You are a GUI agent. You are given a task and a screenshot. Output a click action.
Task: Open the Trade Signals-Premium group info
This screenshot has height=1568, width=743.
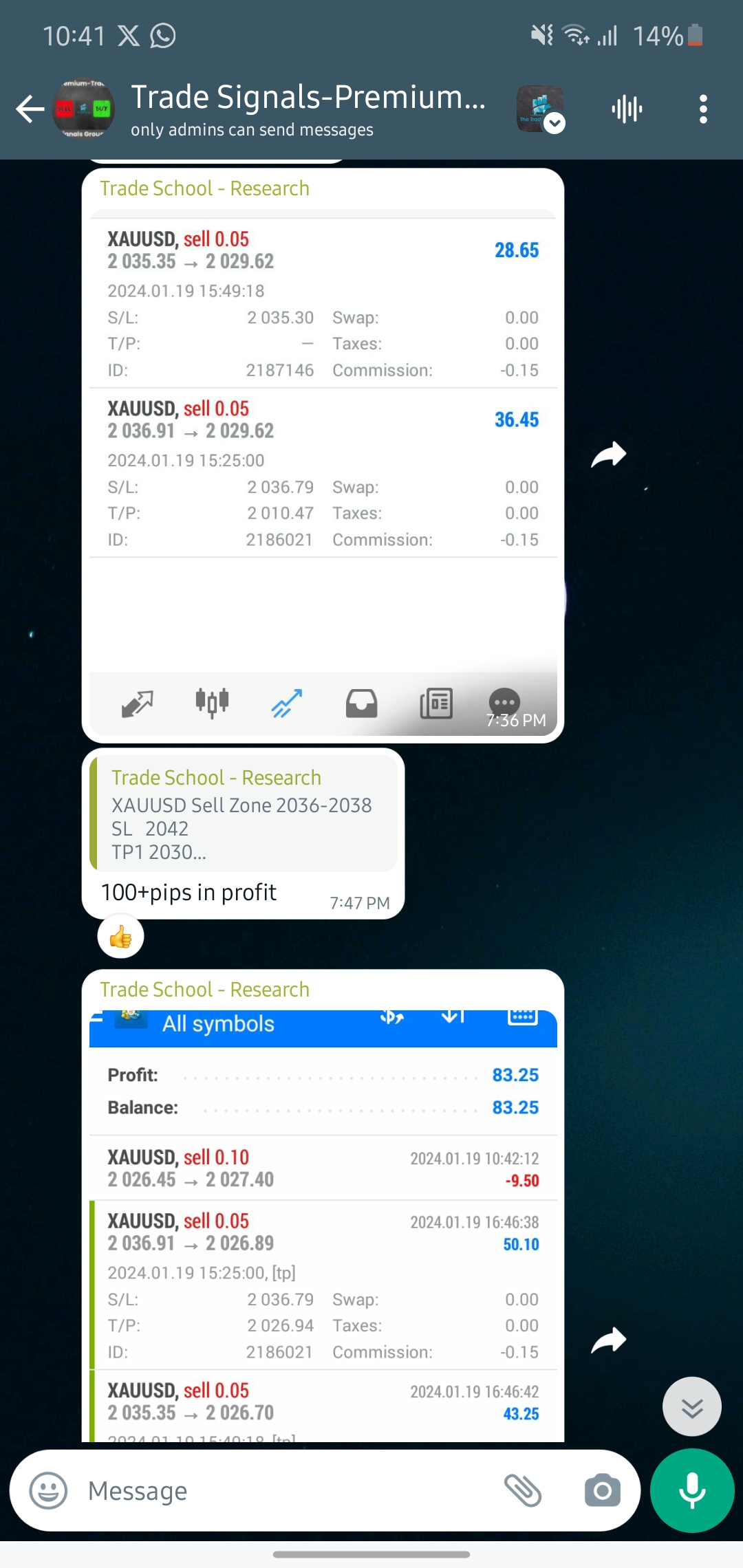(x=308, y=109)
